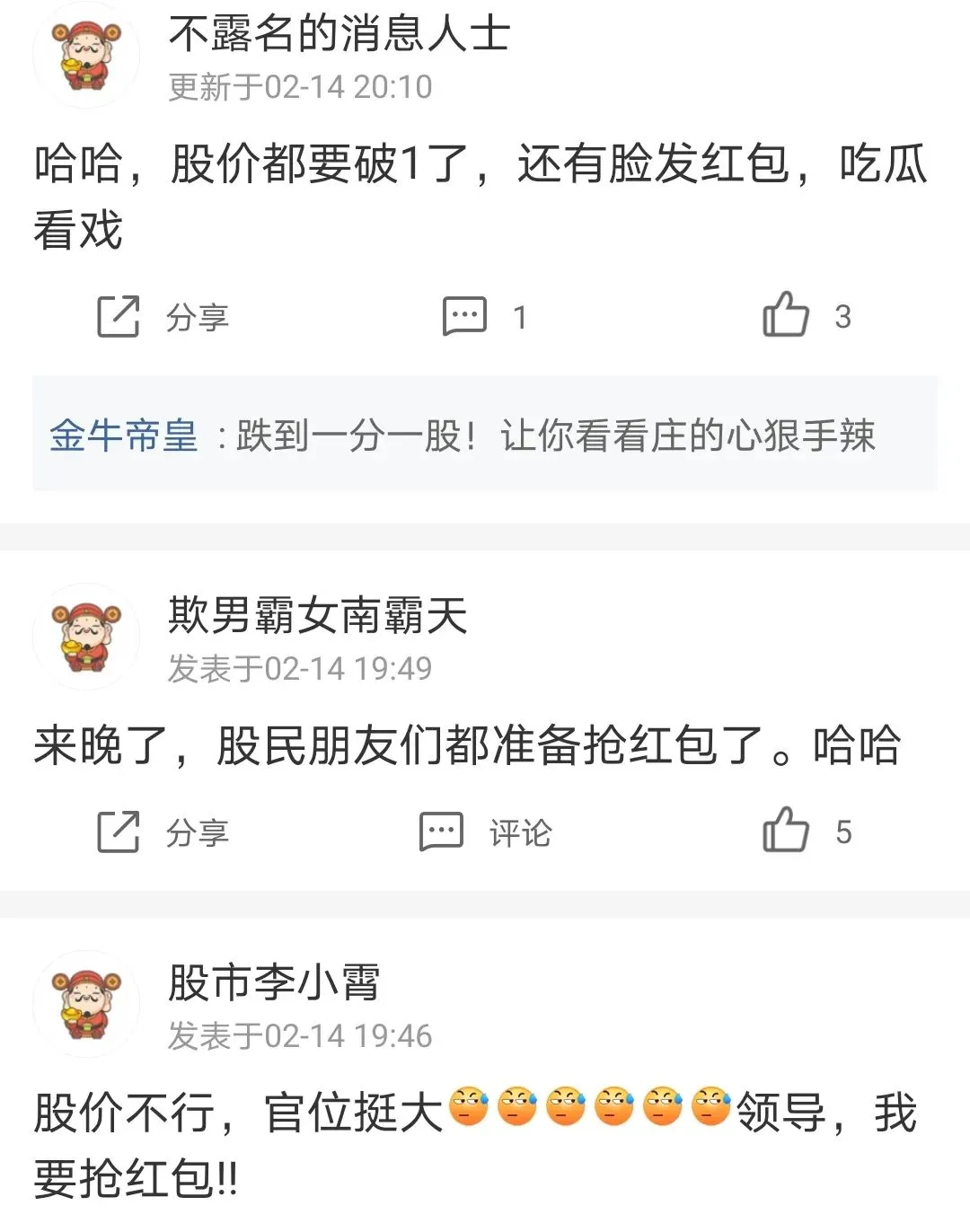Viewport: 970px width, 1232px height.
Task: Click the like count "5"
Action: point(842,833)
